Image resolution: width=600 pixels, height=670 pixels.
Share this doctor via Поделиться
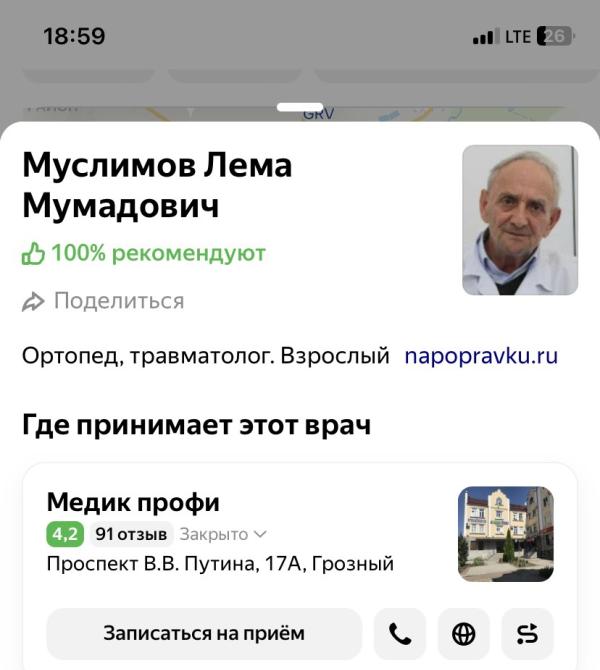pos(104,301)
